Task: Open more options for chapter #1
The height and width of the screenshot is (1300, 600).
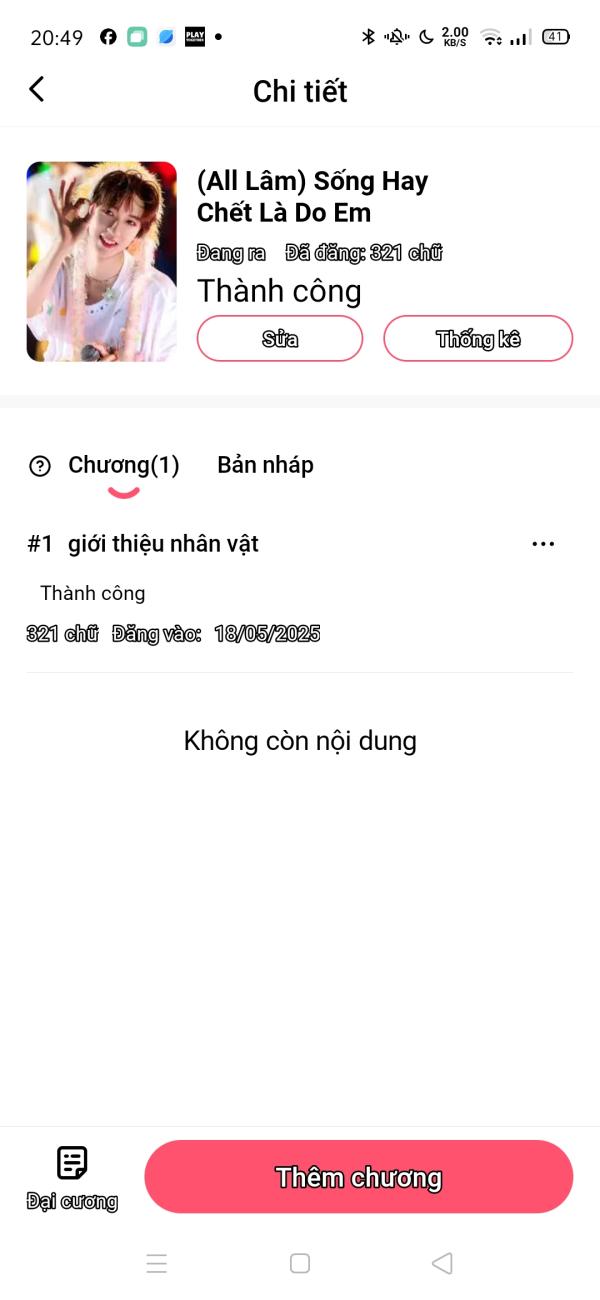Action: [543, 544]
